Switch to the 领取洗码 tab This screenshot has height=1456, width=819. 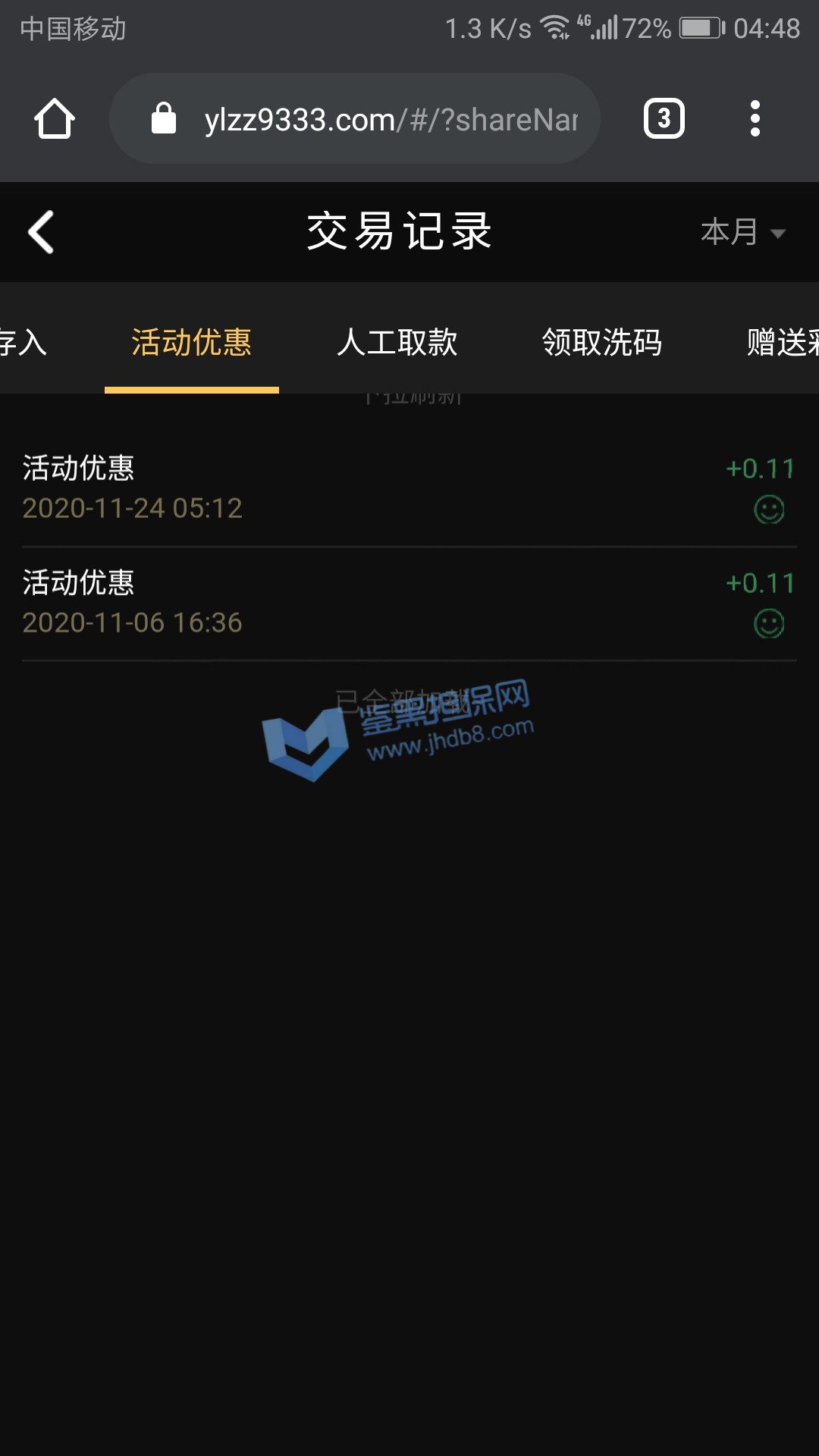tap(601, 343)
